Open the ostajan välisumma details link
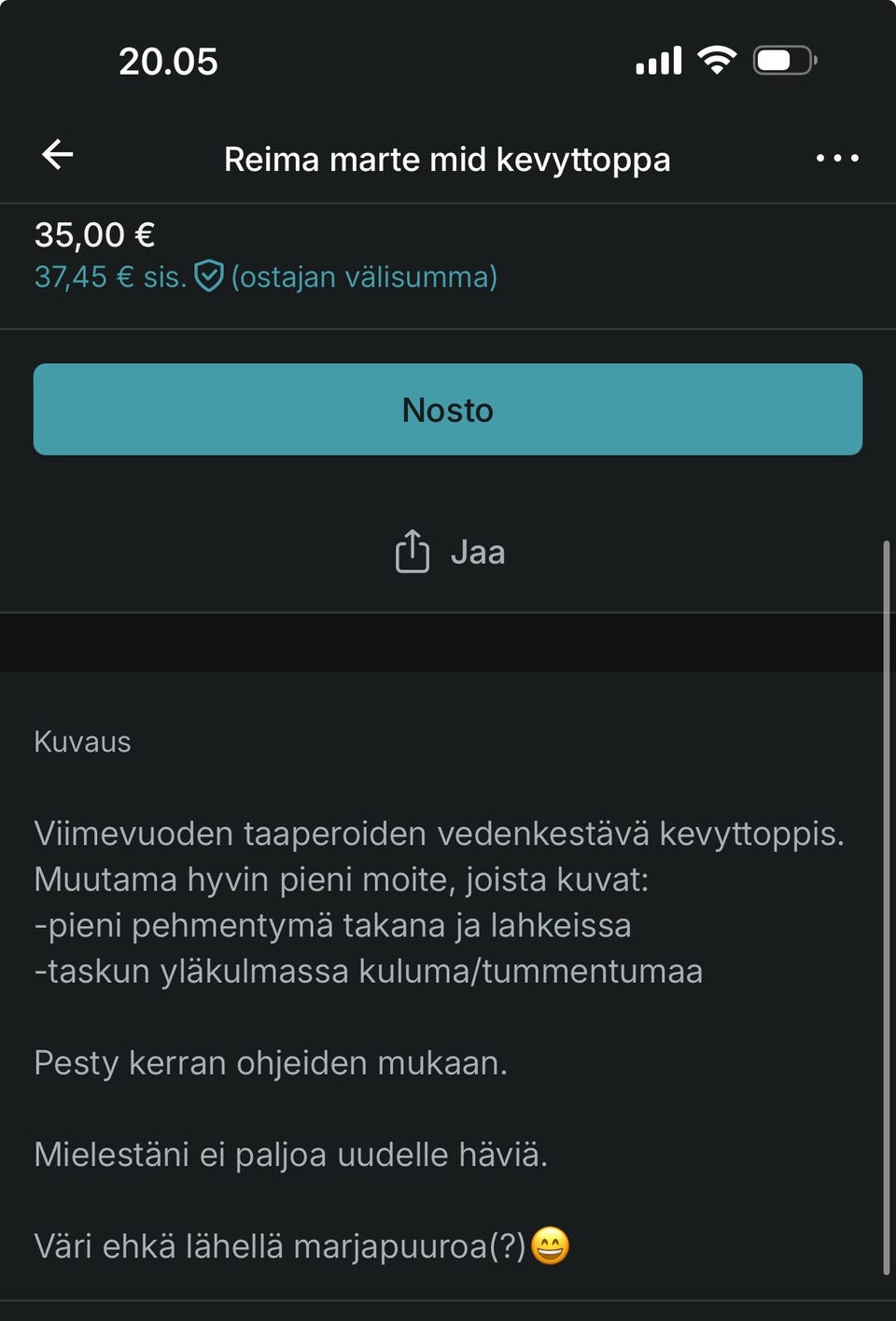The width and height of the screenshot is (896, 1321). coord(364,276)
